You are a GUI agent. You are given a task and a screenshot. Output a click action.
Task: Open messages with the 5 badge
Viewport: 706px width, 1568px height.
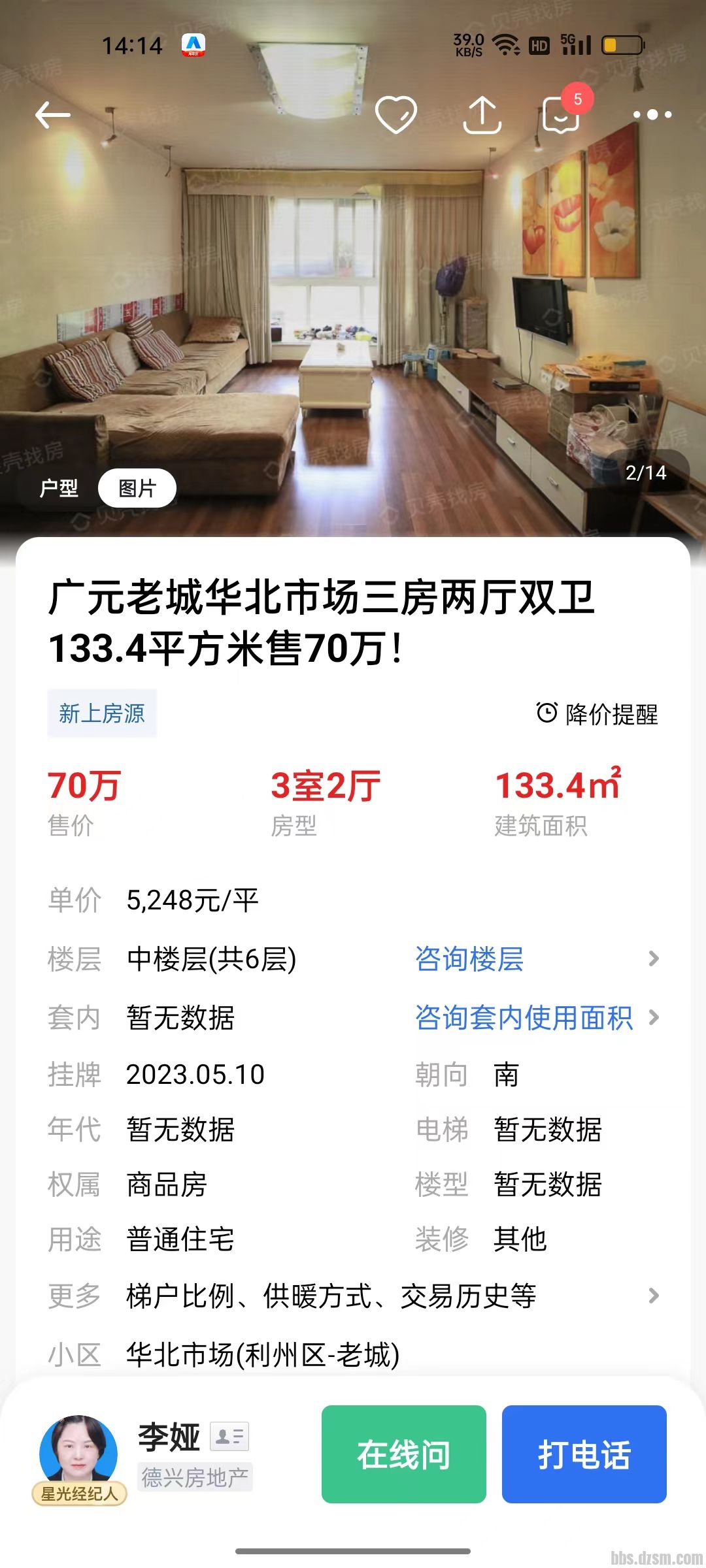(562, 115)
